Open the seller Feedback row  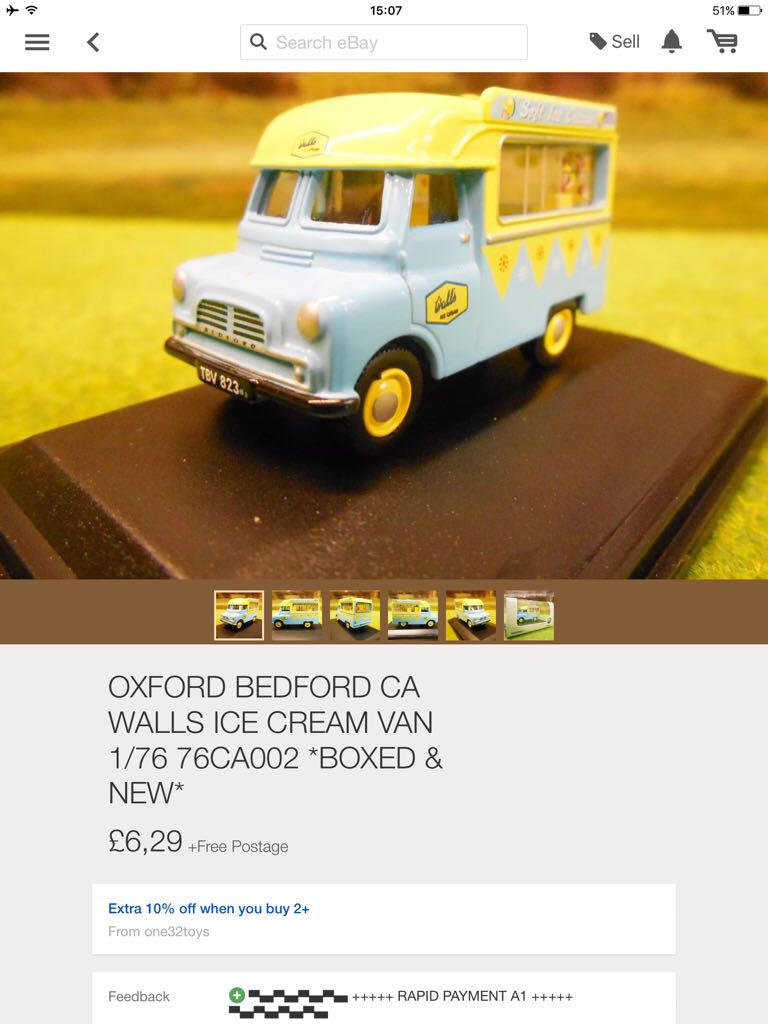[x=384, y=998]
